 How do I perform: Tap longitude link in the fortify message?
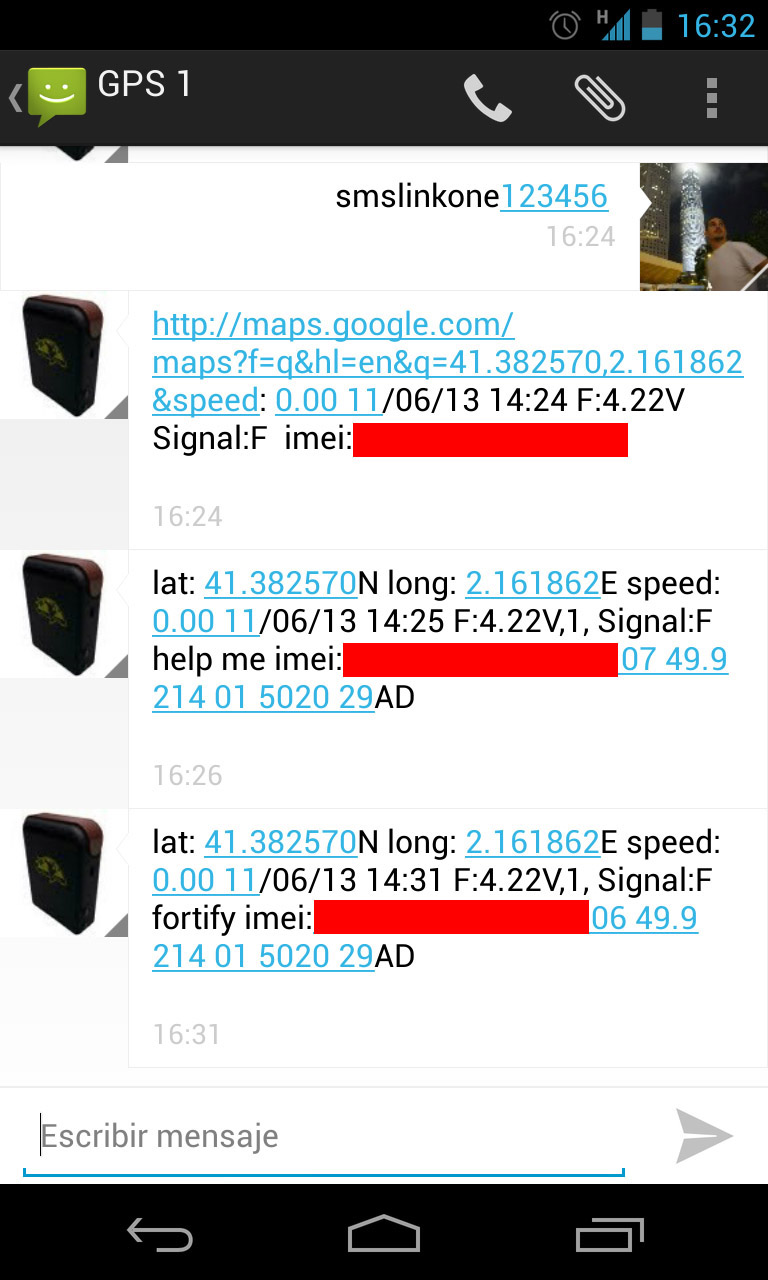coord(532,842)
